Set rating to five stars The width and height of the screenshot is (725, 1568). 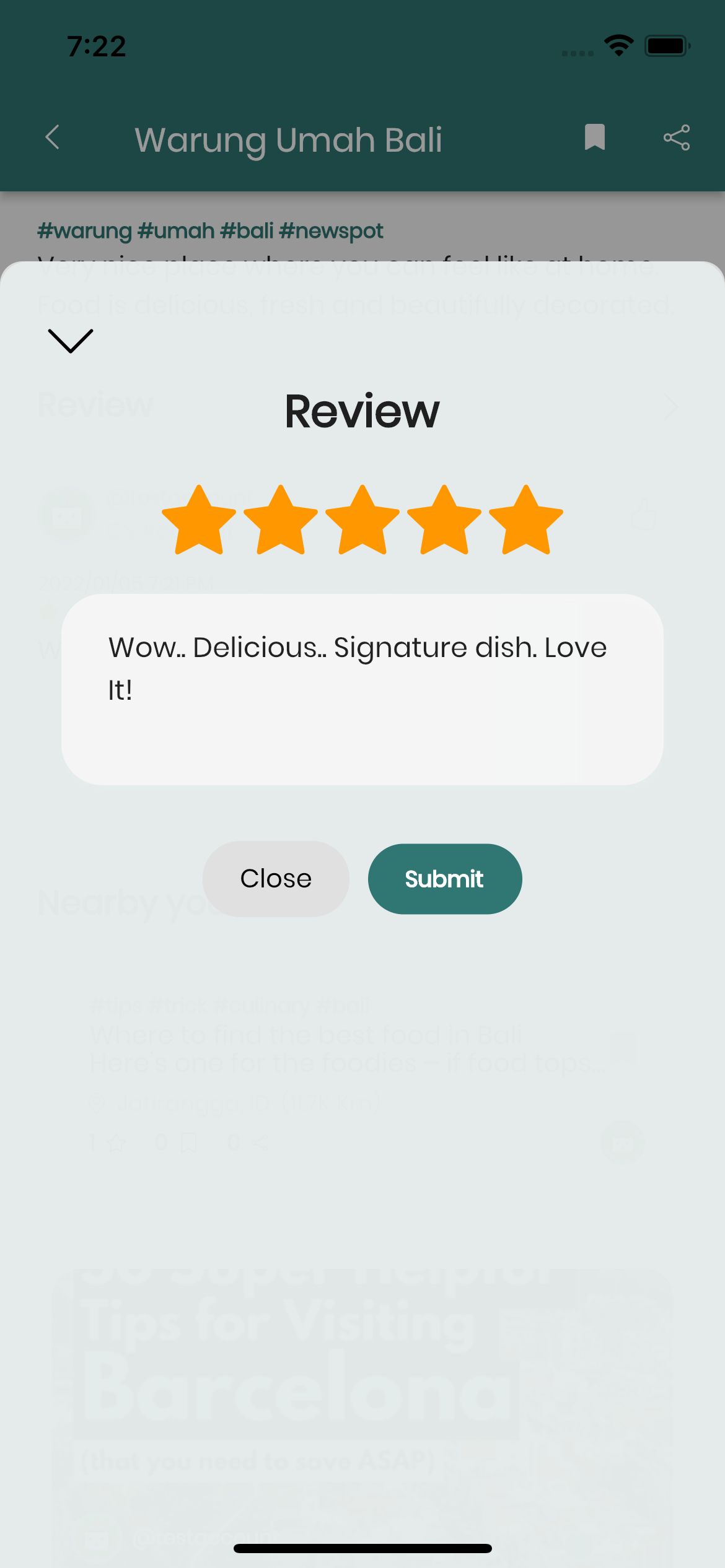pos(526,520)
